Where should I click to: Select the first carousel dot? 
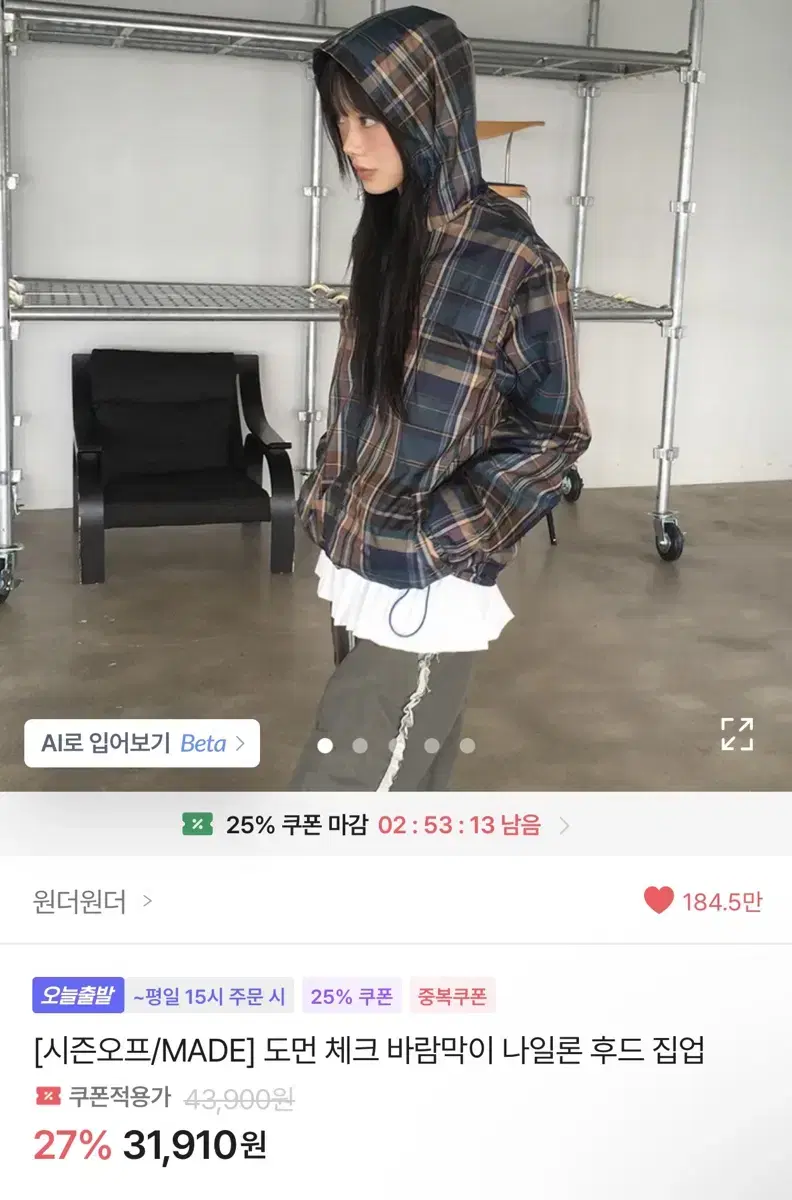[326, 745]
